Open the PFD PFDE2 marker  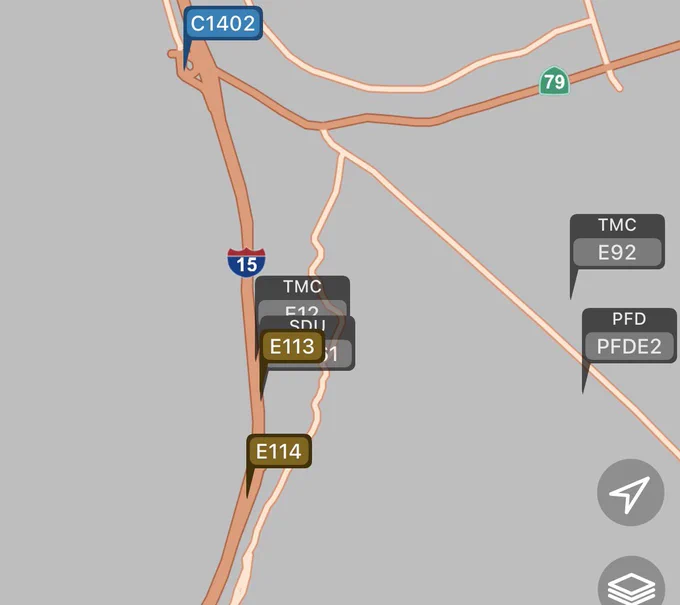point(629,336)
